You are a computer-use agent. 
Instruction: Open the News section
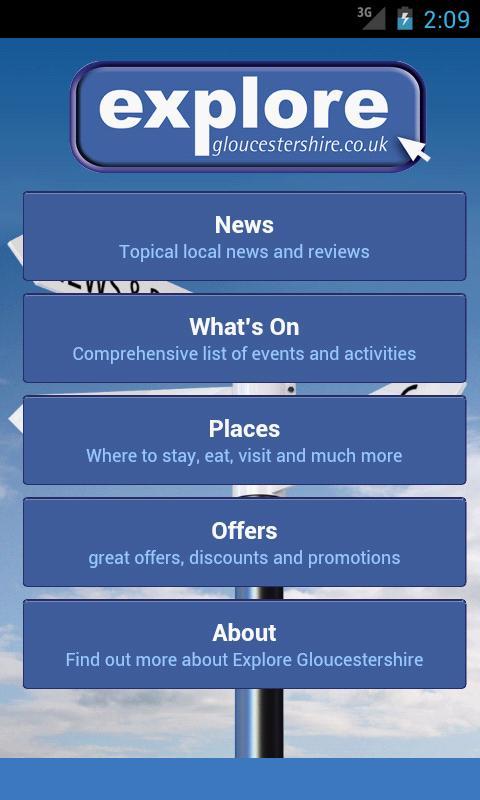tap(244, 236)
